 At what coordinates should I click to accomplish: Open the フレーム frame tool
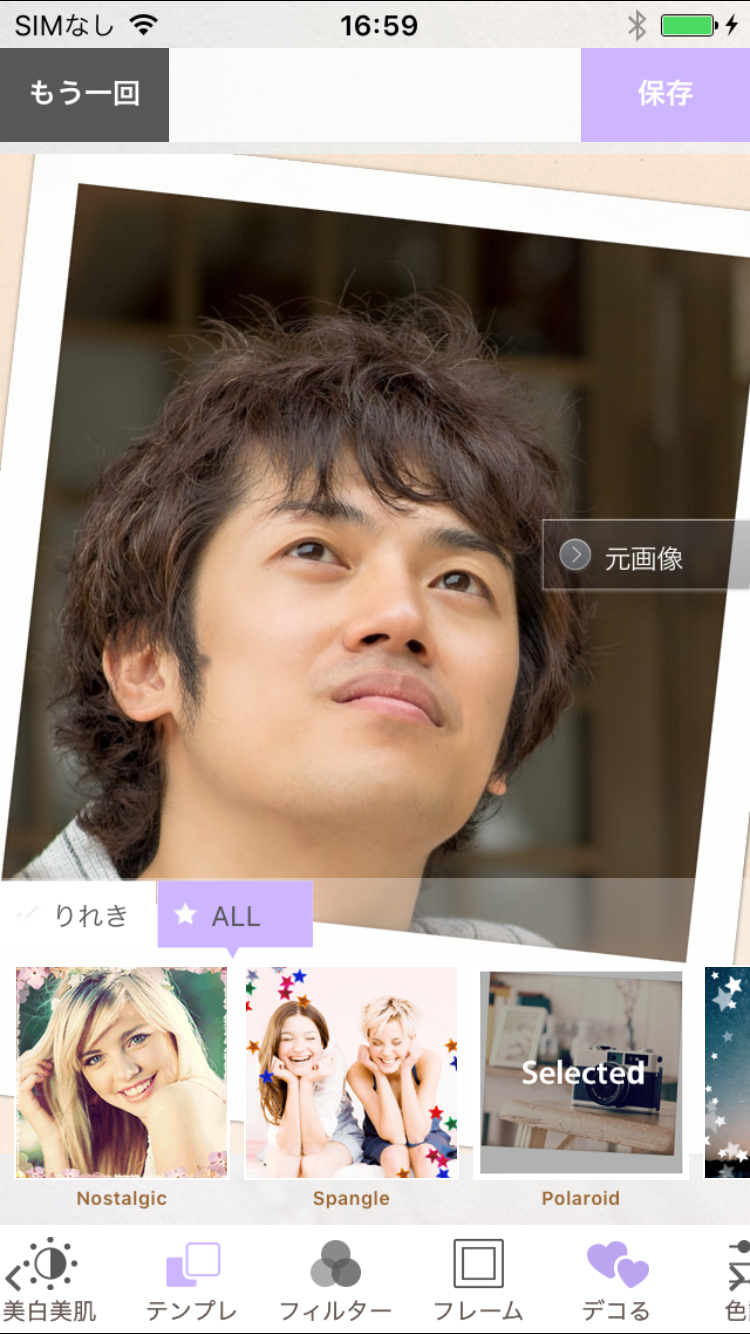[478, 1280]
